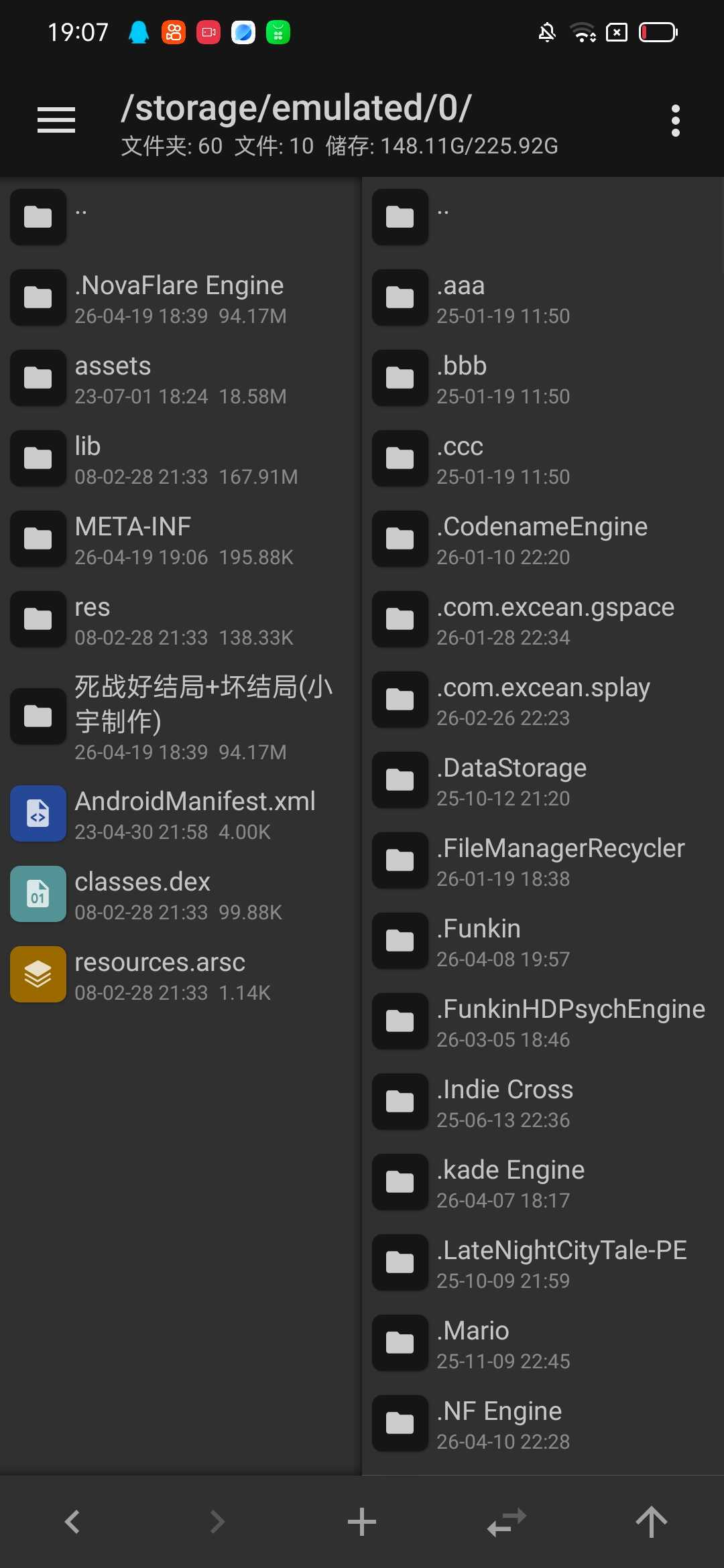Swap the two file panels

point(507,1521)
